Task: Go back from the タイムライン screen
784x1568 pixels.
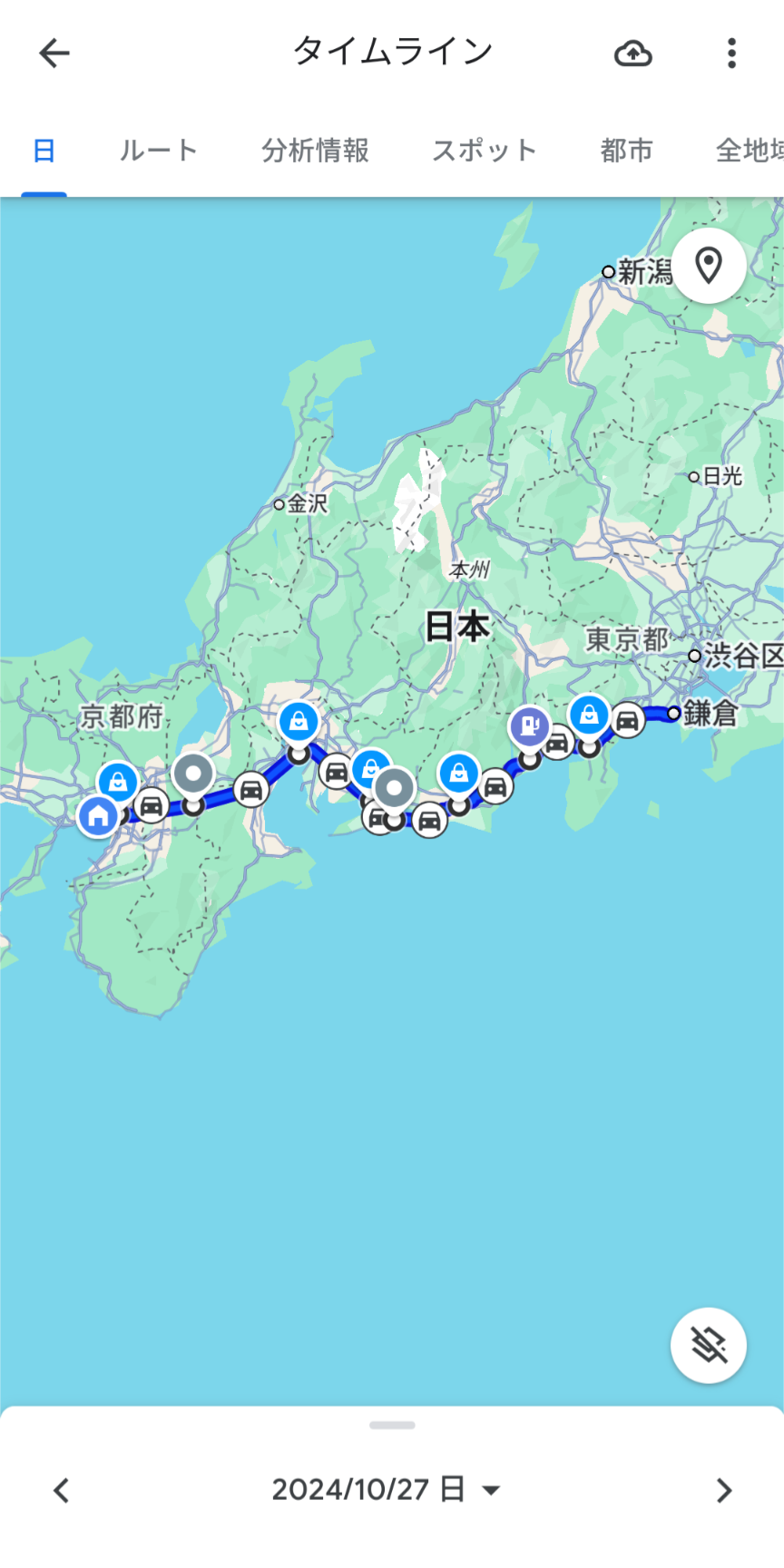Action: 54,54
